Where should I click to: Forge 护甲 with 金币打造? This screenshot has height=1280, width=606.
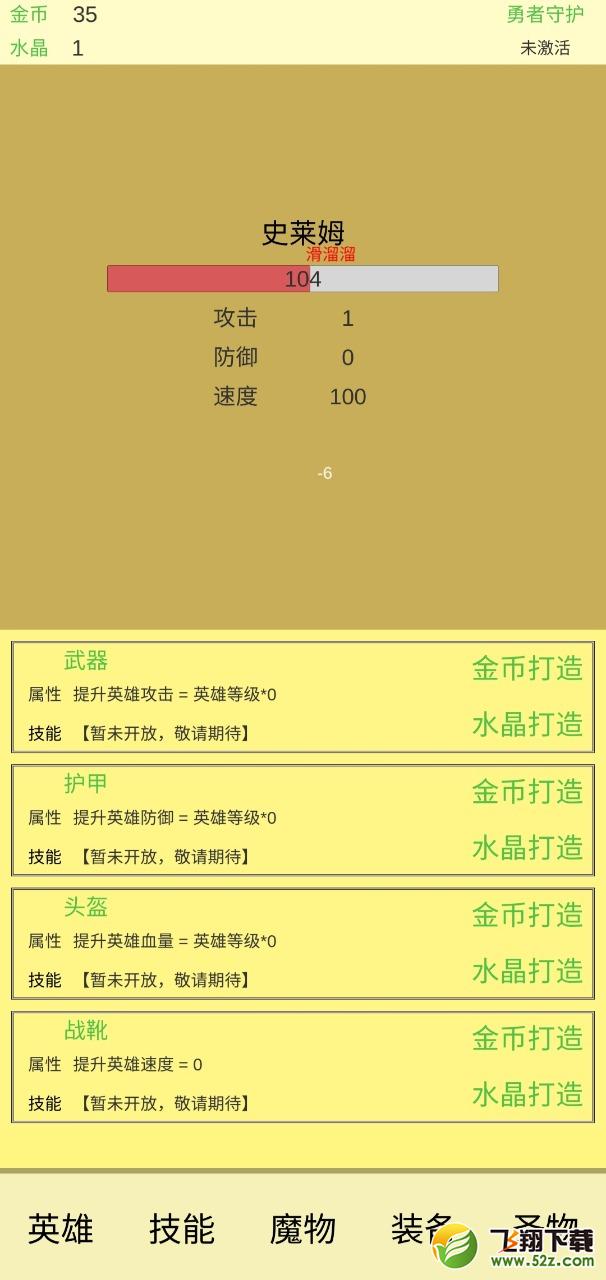click(527, 791)
